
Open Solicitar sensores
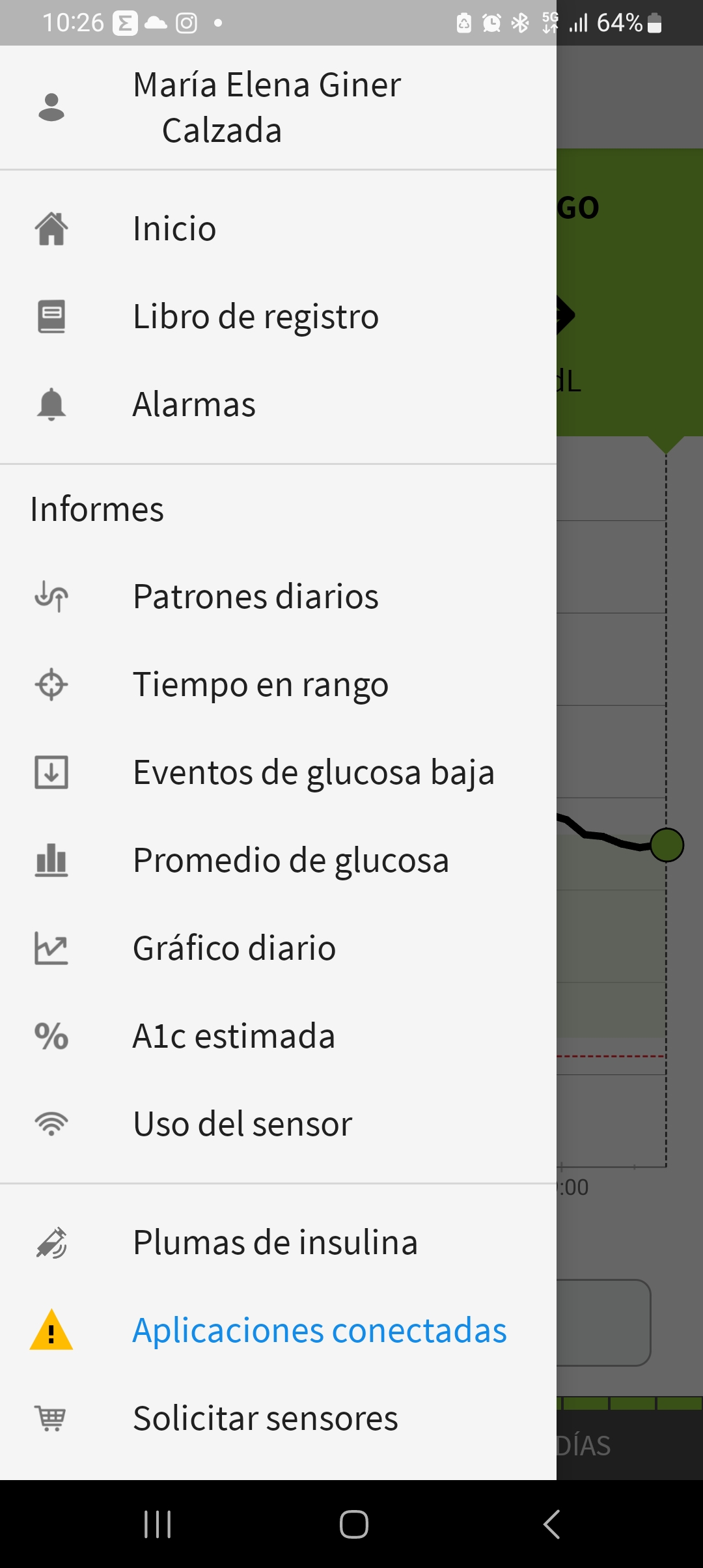pos(278,1418)
